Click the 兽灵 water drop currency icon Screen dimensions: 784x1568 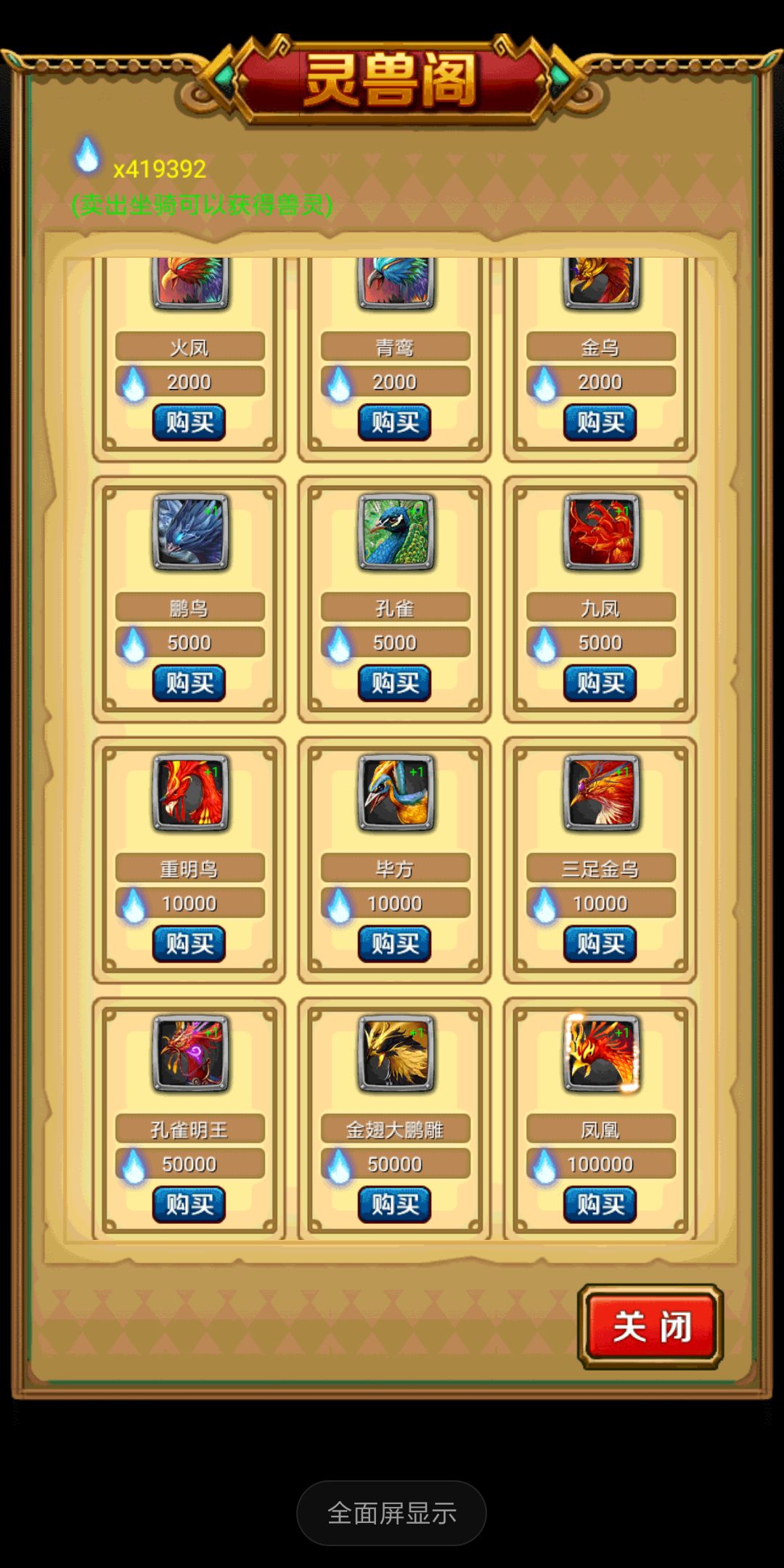pyautogui.click(x=89, y=156)
